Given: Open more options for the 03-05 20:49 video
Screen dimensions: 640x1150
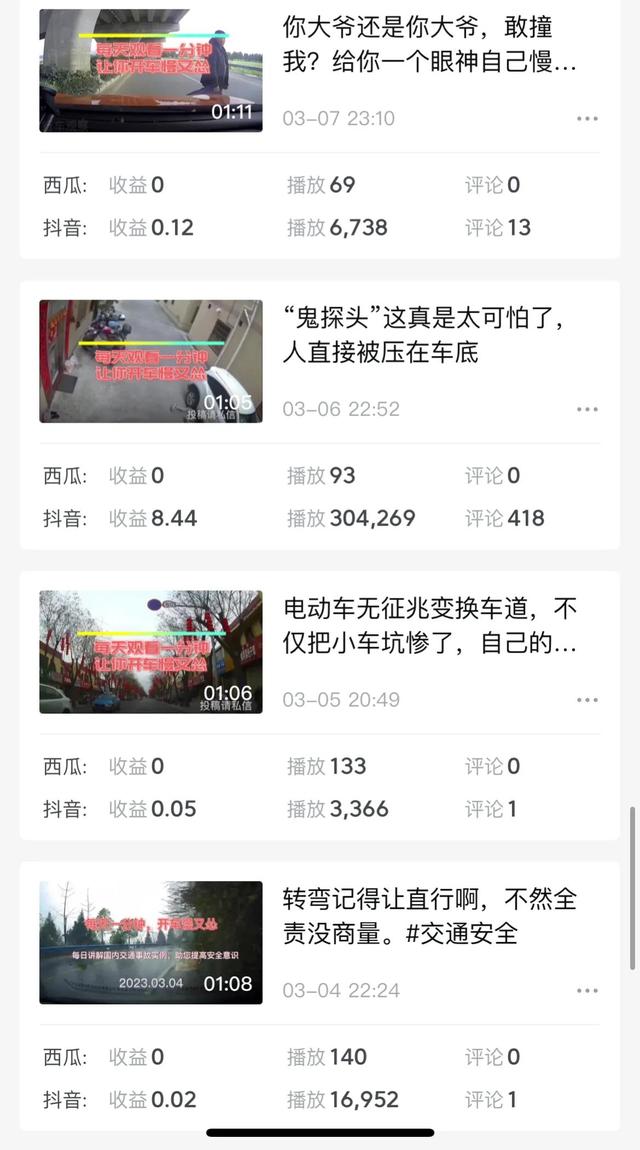Looking at the screenshot, I should click(x=587, y=700).
